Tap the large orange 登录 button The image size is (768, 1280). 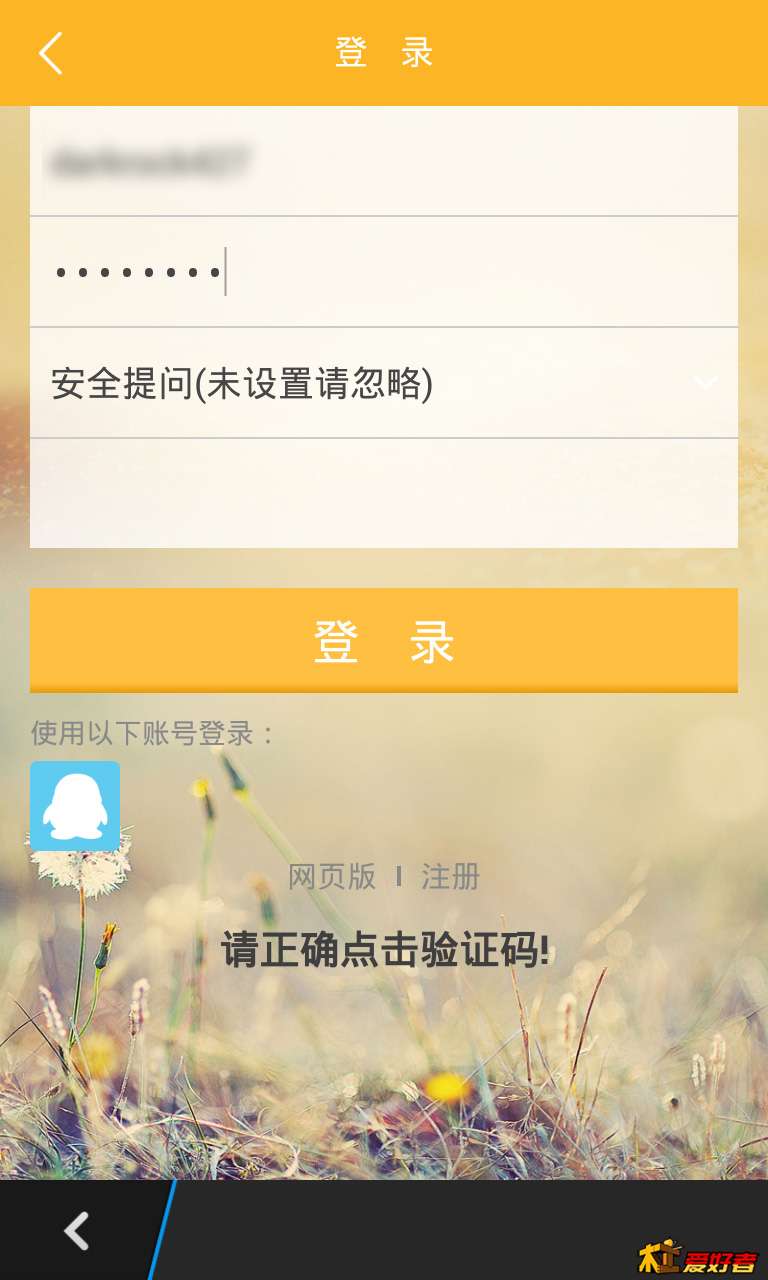point(384,640)
